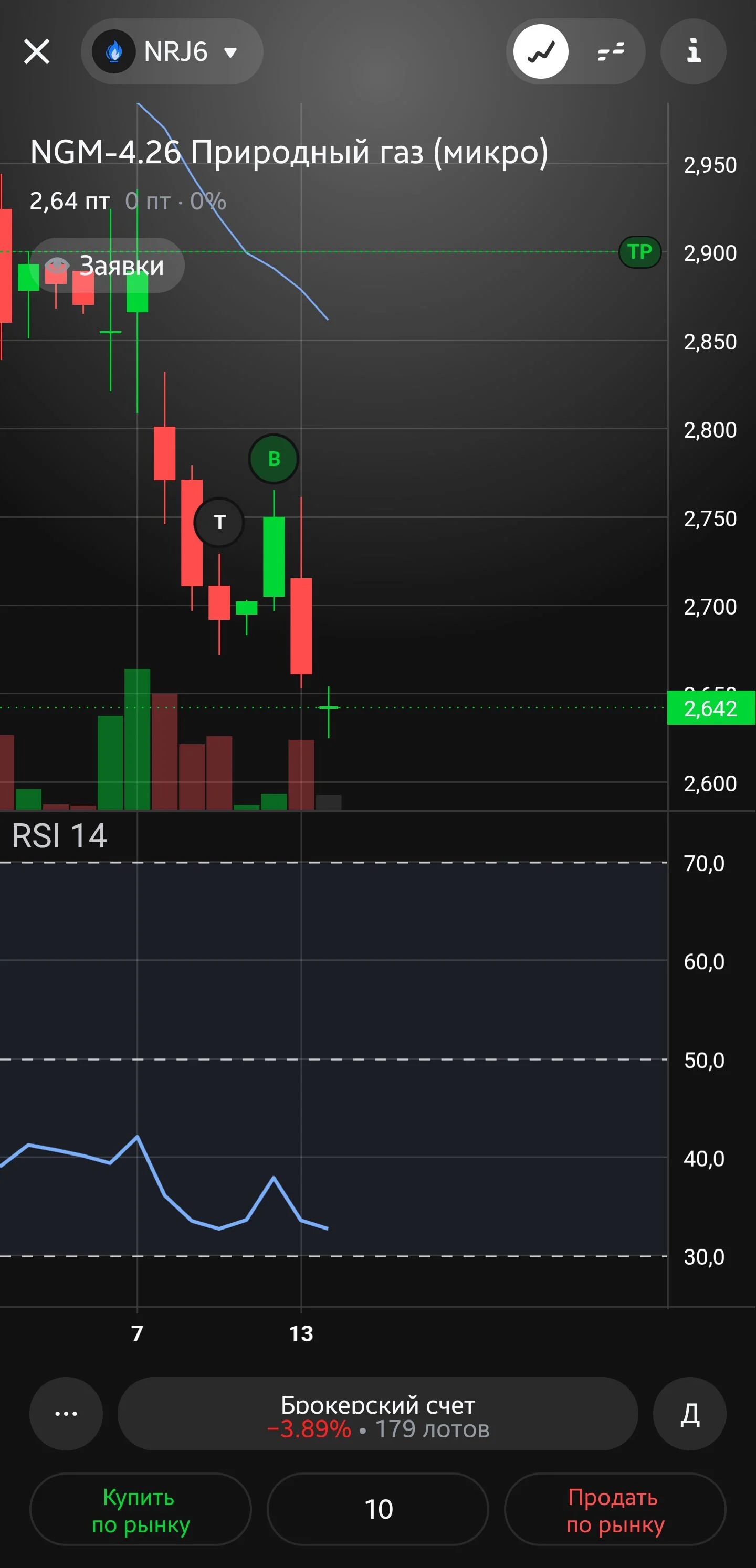The height and width of the screenshot is (1568, 756).
Task: Tap the T trade marker on chart
Action: click(219, 522)
